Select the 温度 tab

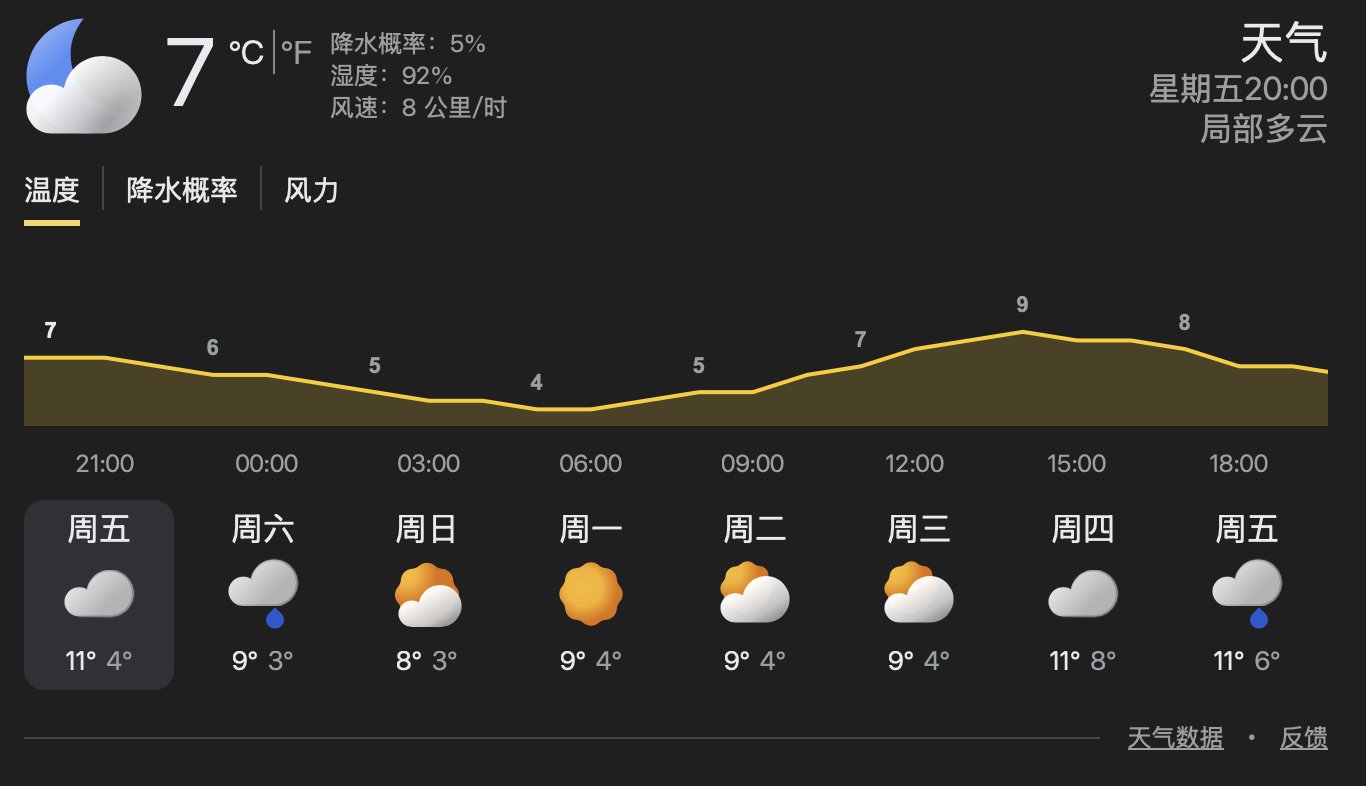51,189
